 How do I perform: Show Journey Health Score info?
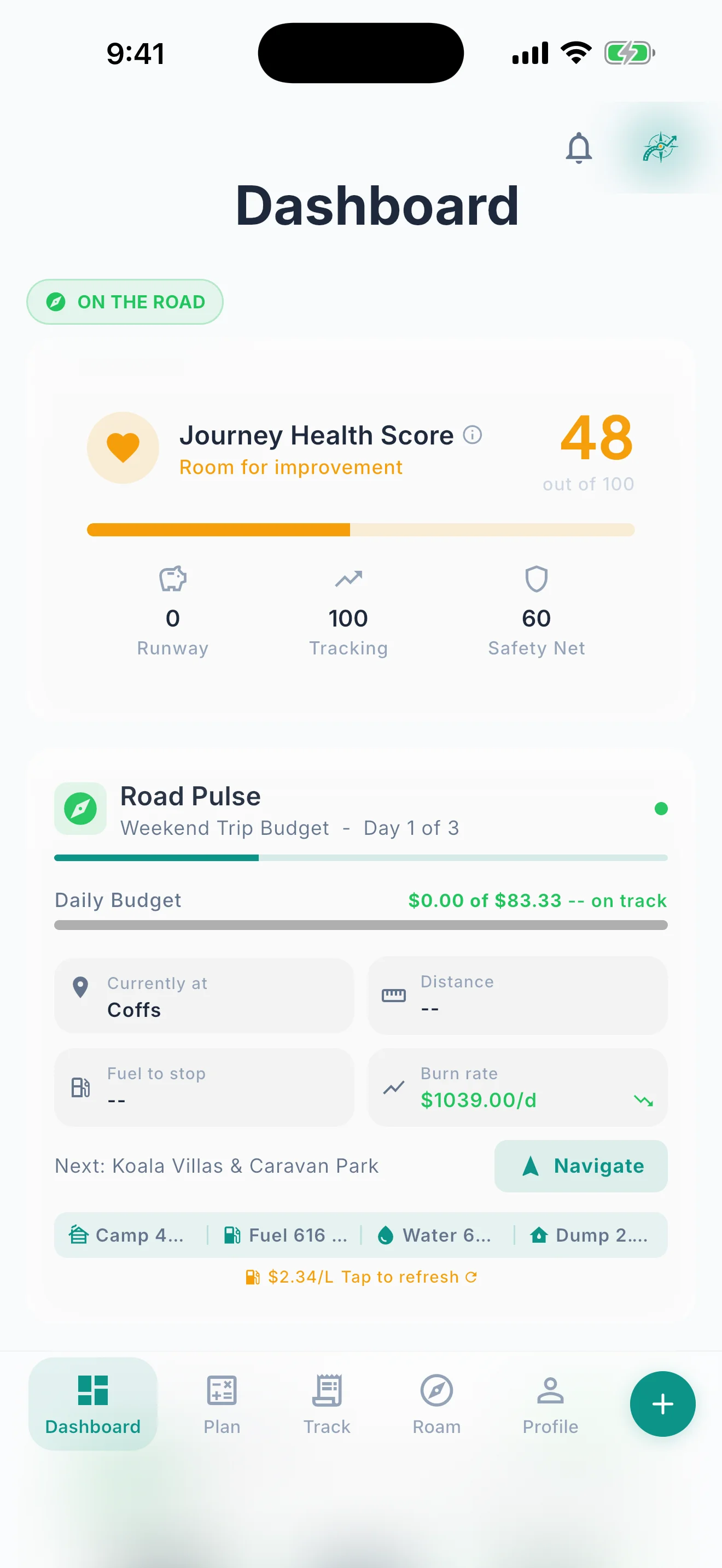coord(473,435)
